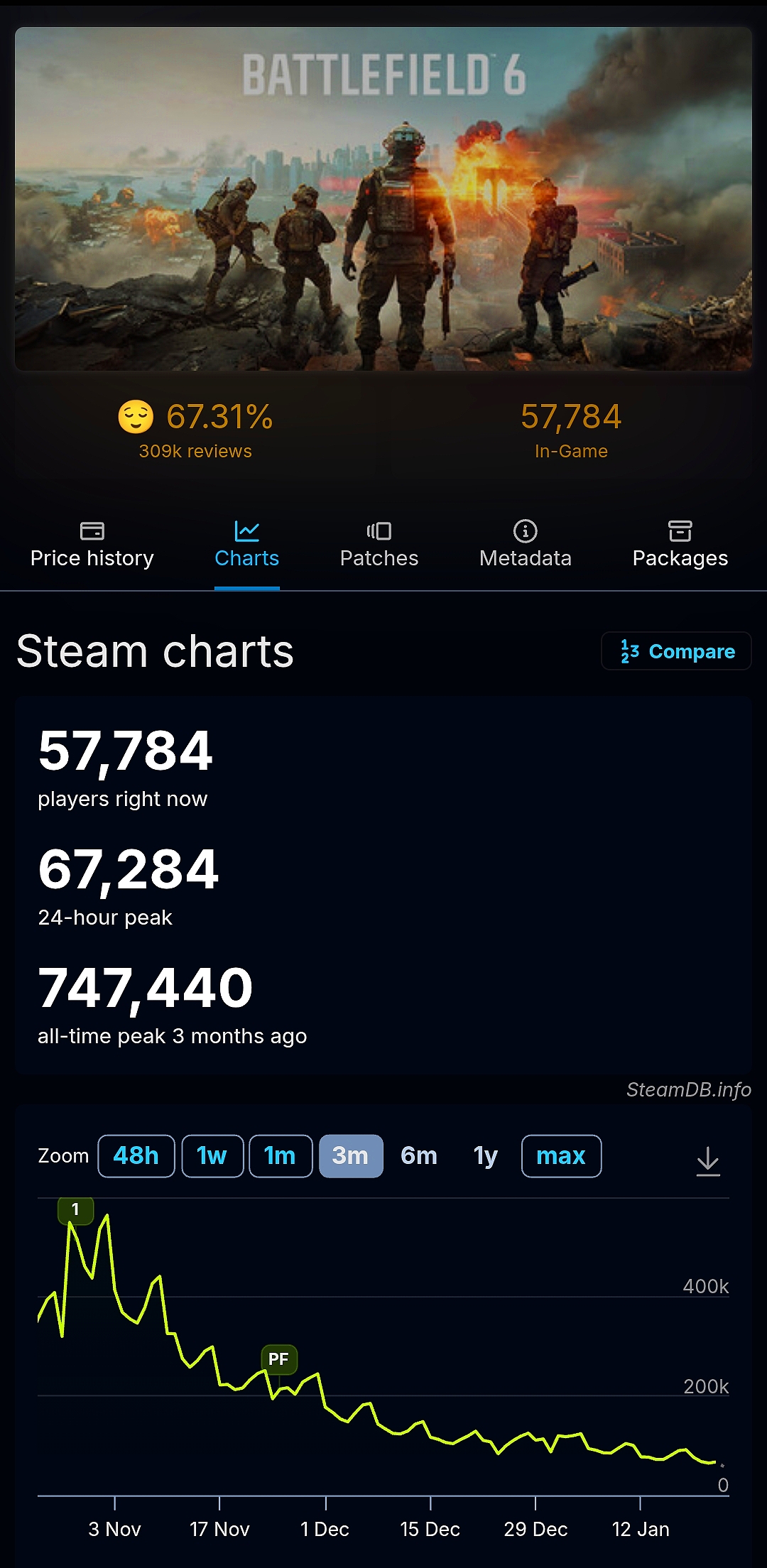The height and width of the screenshot is (1568, 767).
Task: Switch to the Patches tab
Action: [379, 545]
